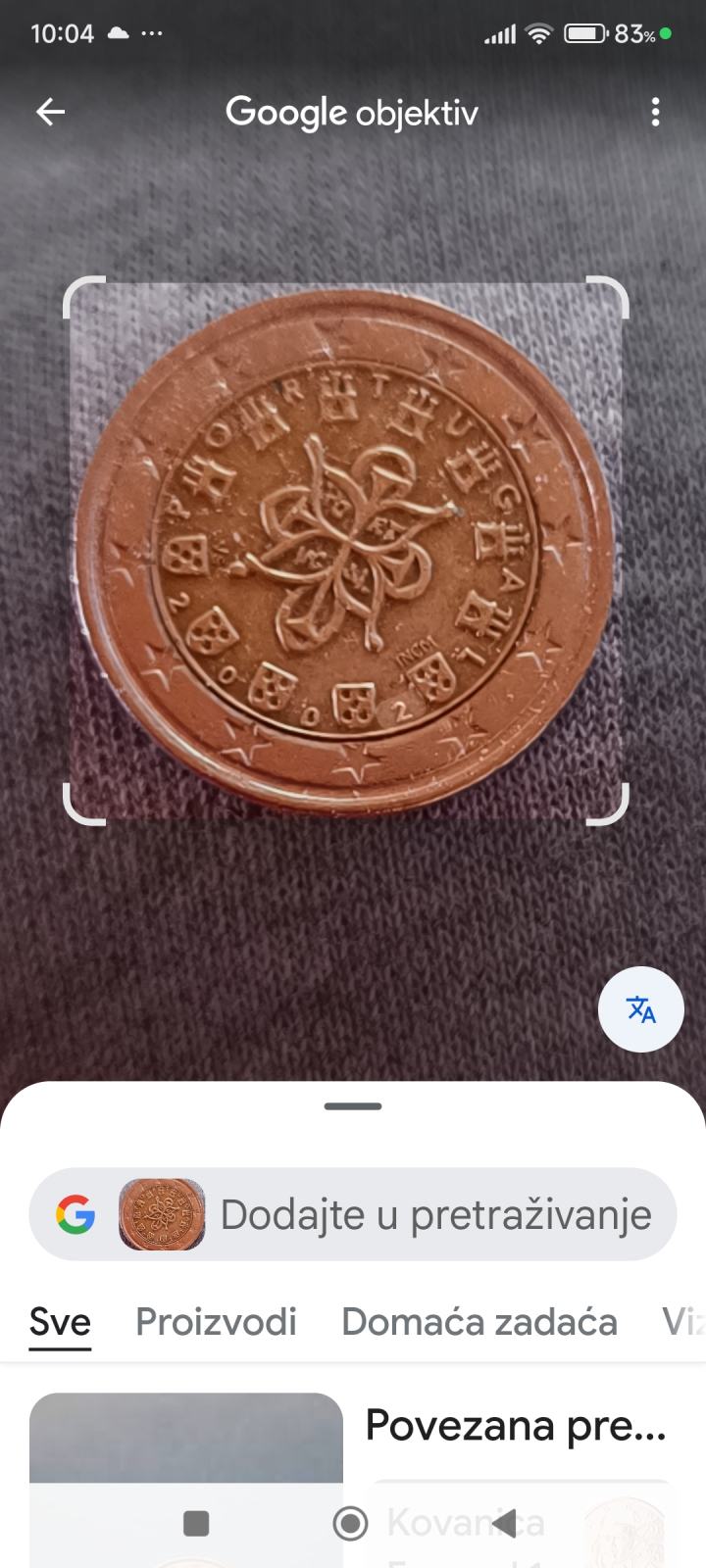Screen dimensions: 706x1568
Task: Open the three-dot overflow menu
Action: 655,113
